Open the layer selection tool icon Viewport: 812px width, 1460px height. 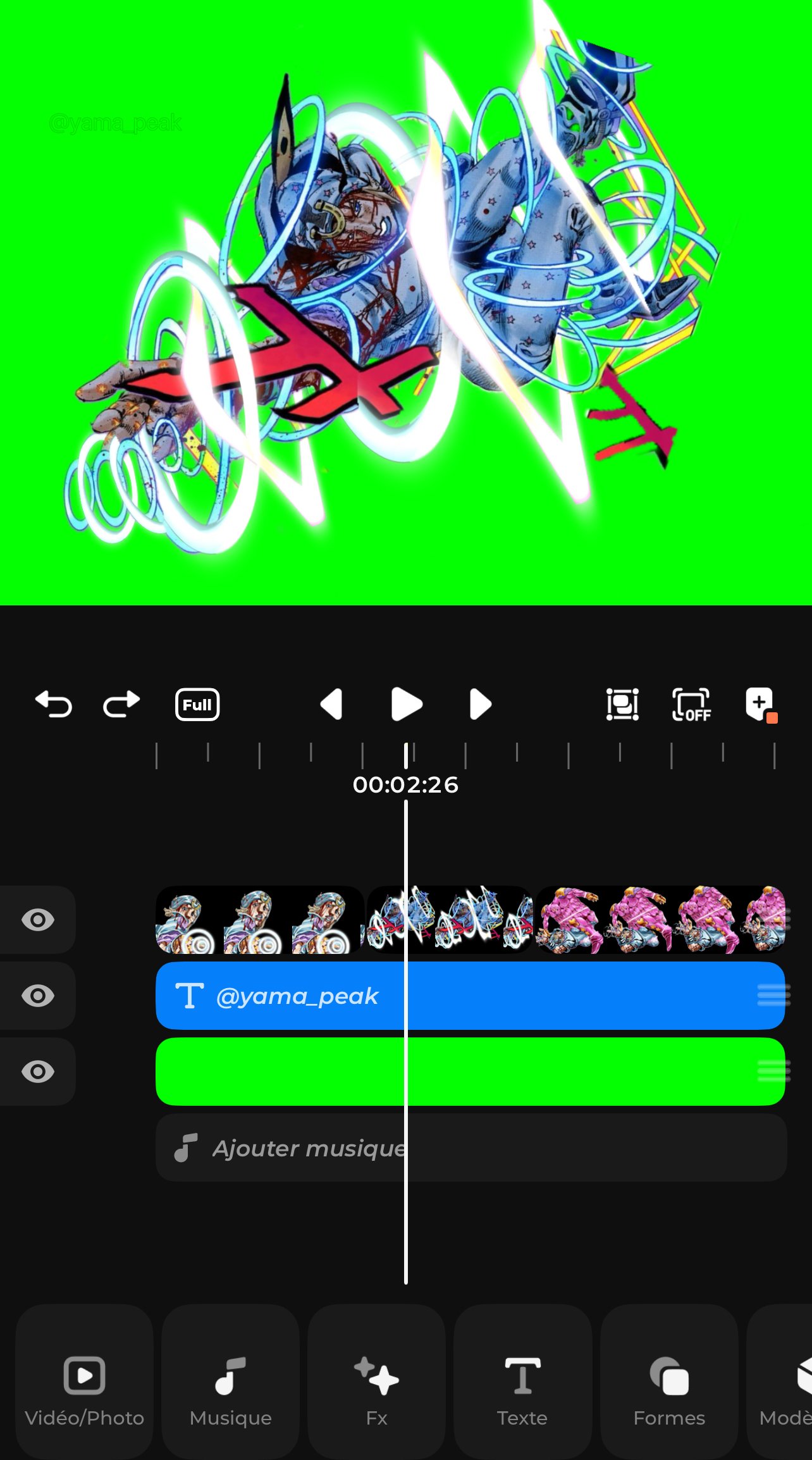point(622,704)
